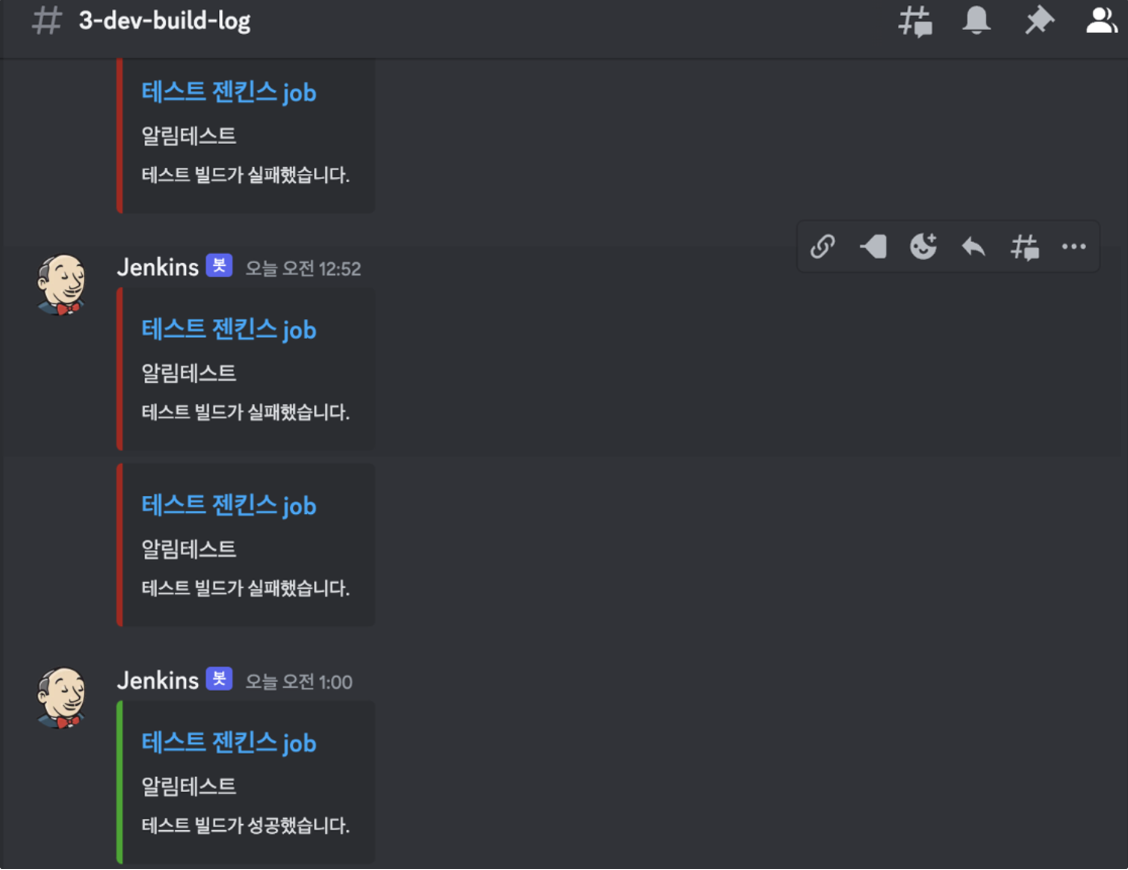Open the notification settings bell

tap(976, 21)
